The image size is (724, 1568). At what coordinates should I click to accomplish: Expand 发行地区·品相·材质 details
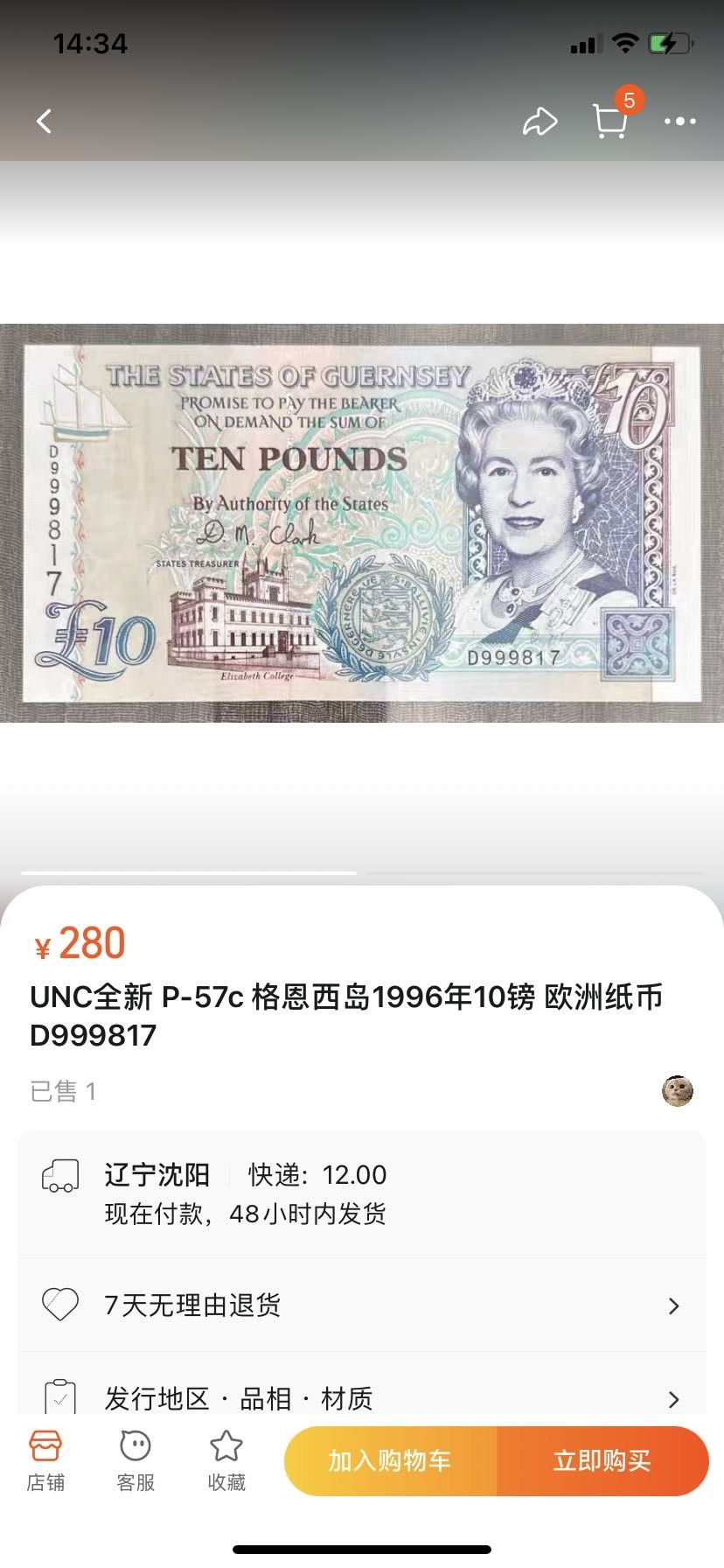[x=362, y=1397]
